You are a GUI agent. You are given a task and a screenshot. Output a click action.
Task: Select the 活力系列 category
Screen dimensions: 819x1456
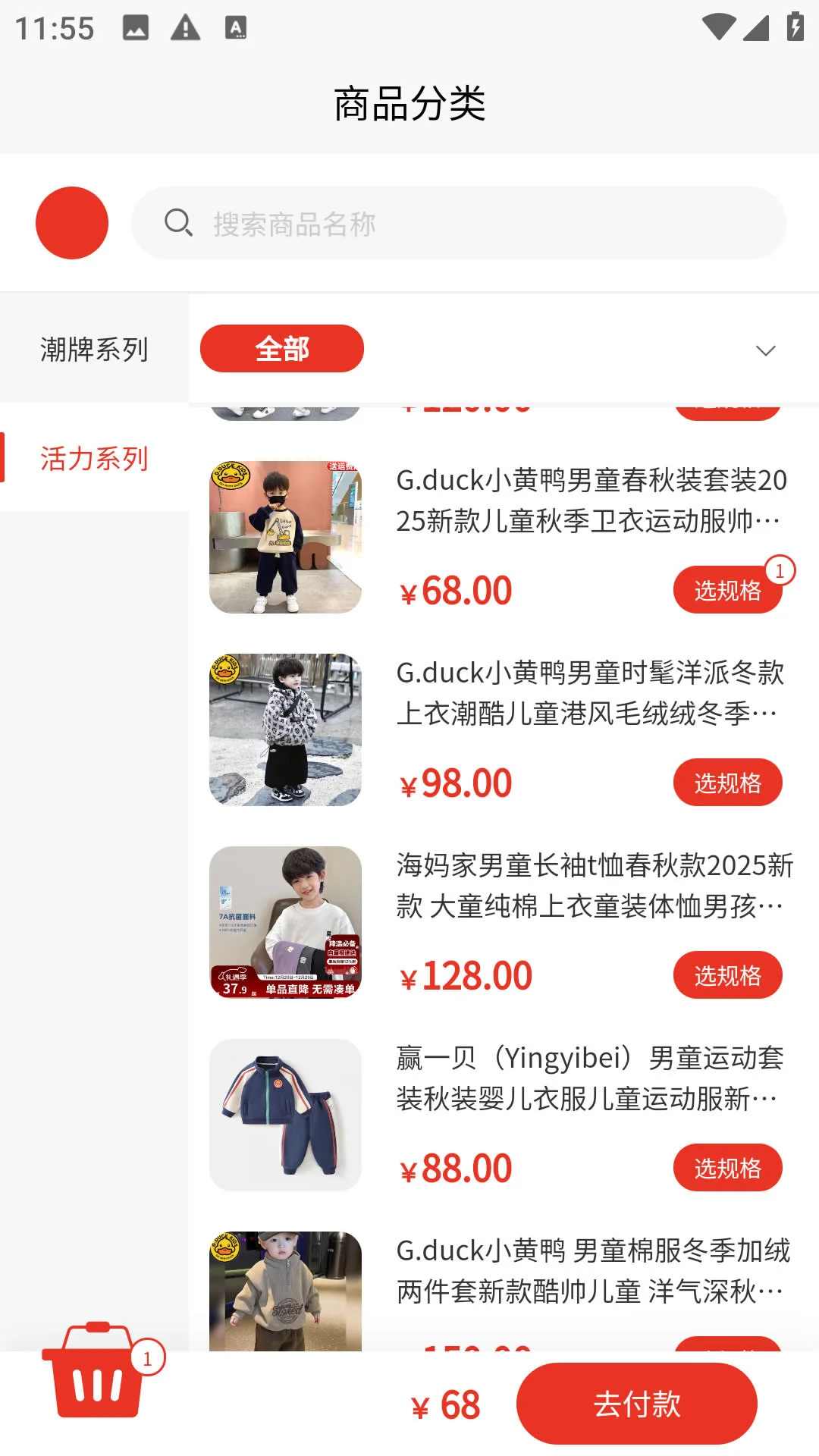pos(94,459)
